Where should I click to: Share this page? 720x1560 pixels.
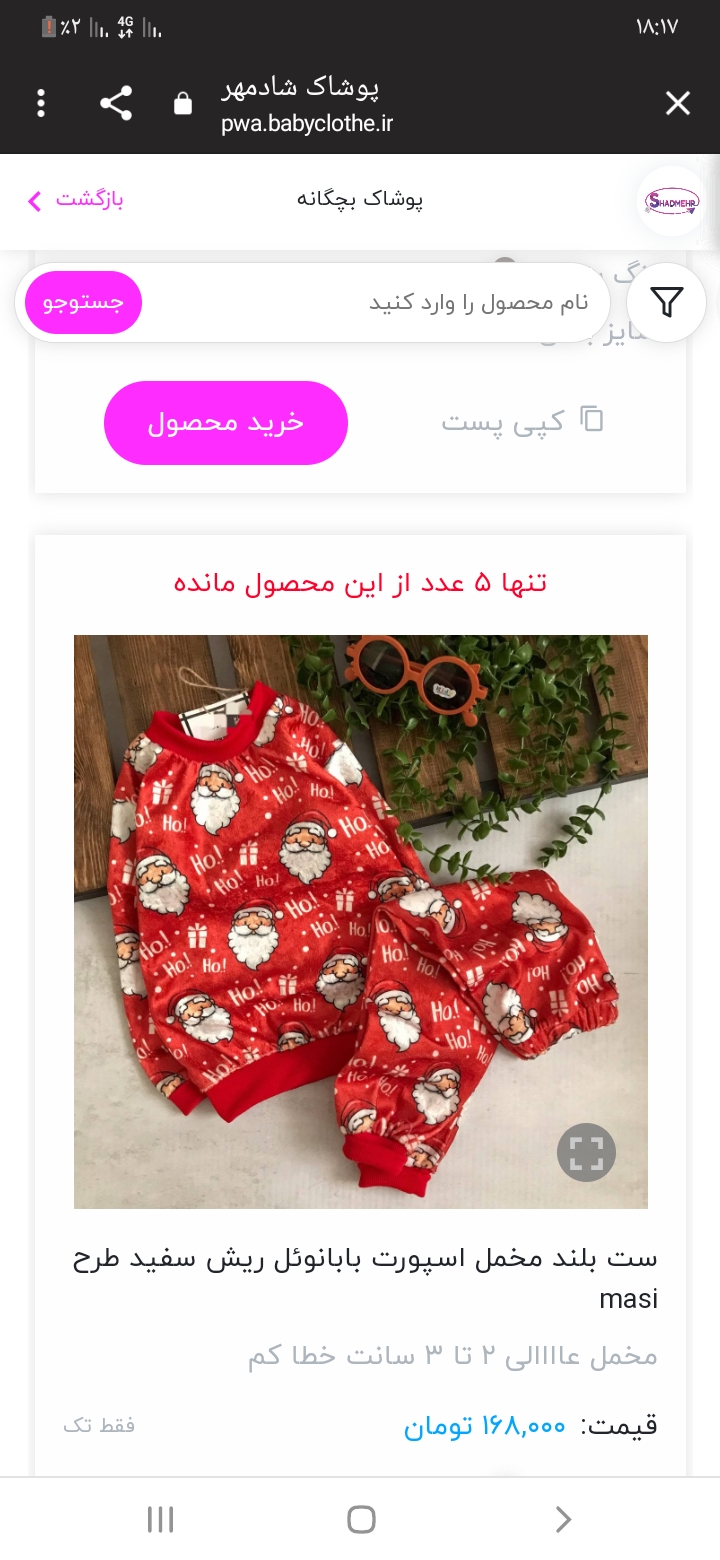[116, 103]
